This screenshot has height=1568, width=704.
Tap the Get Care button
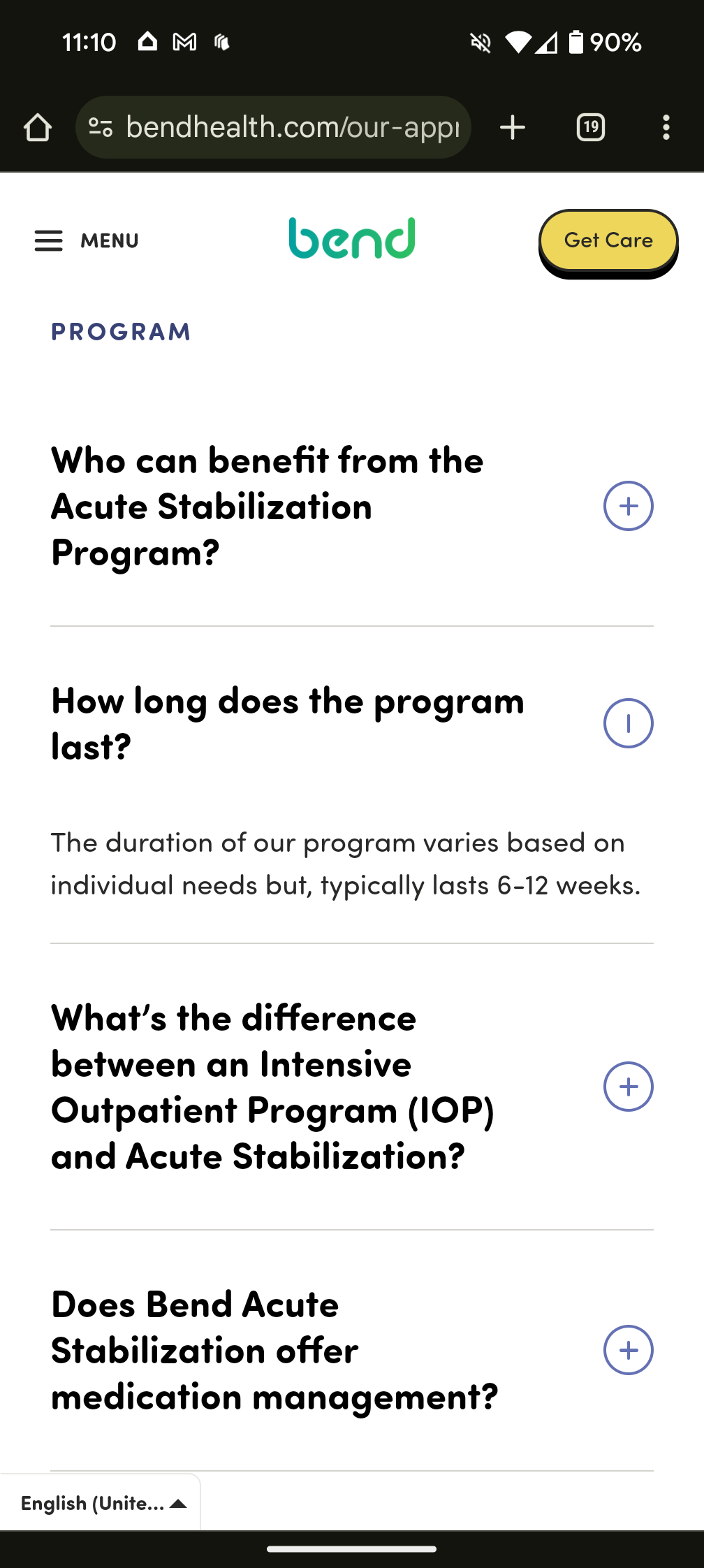(608, 240)
